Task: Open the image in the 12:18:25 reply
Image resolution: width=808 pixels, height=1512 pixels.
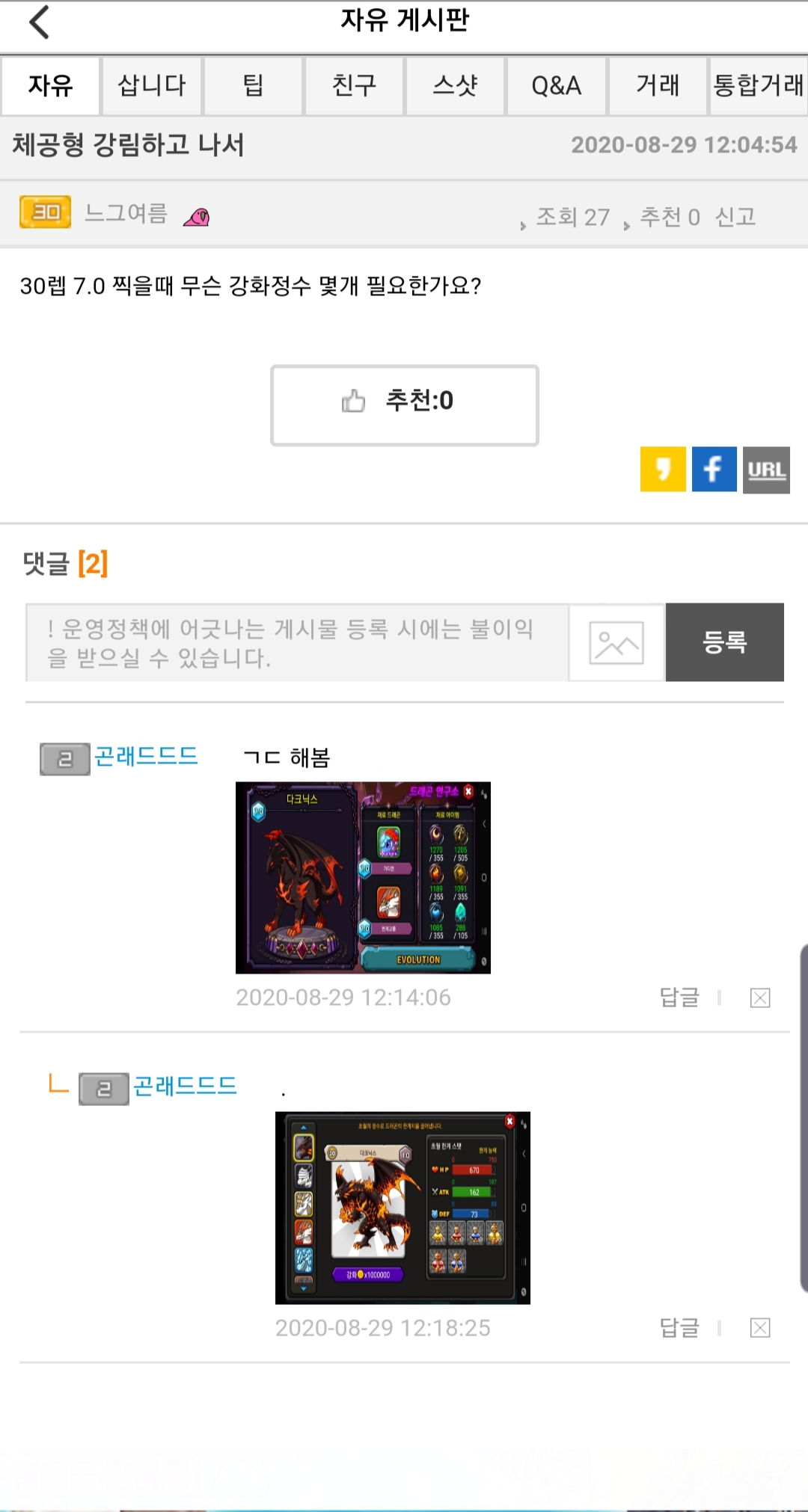Action: tap(403, 1207)
